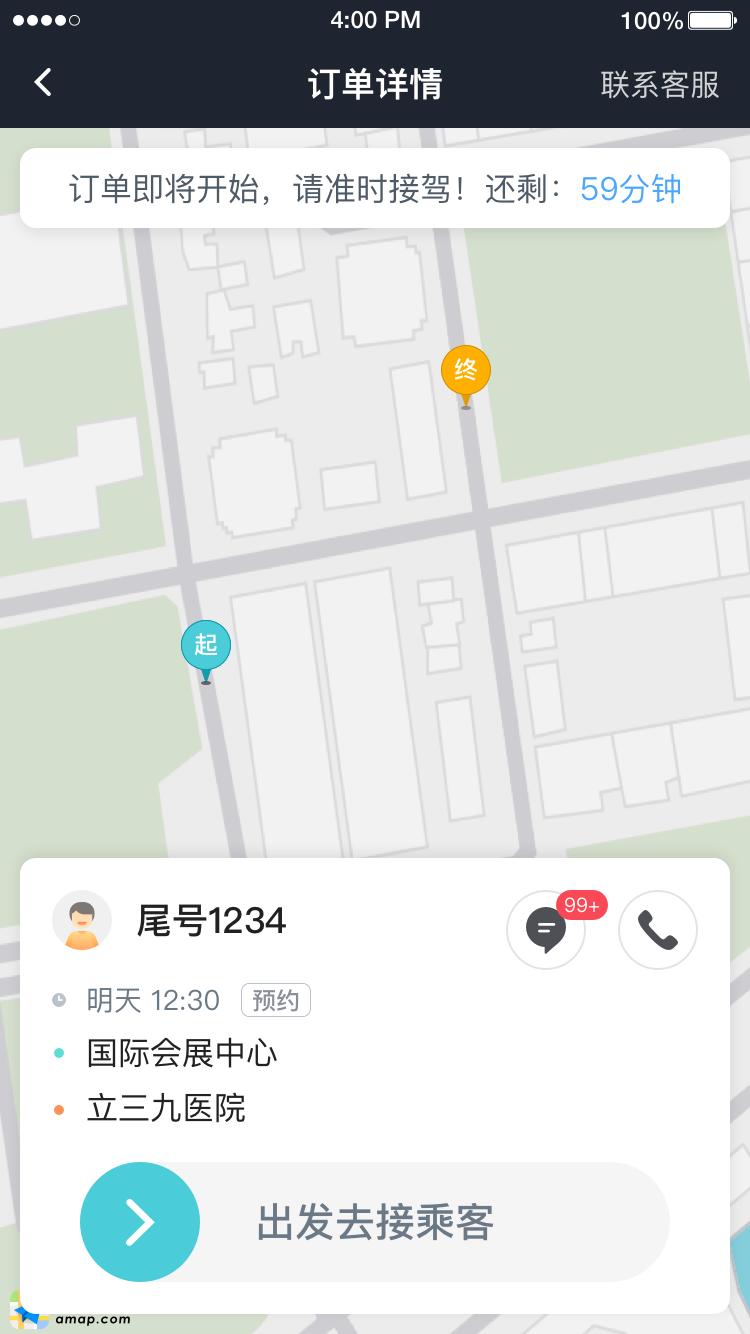Tap the phone icon to call passenger

[x=657, y=930]
